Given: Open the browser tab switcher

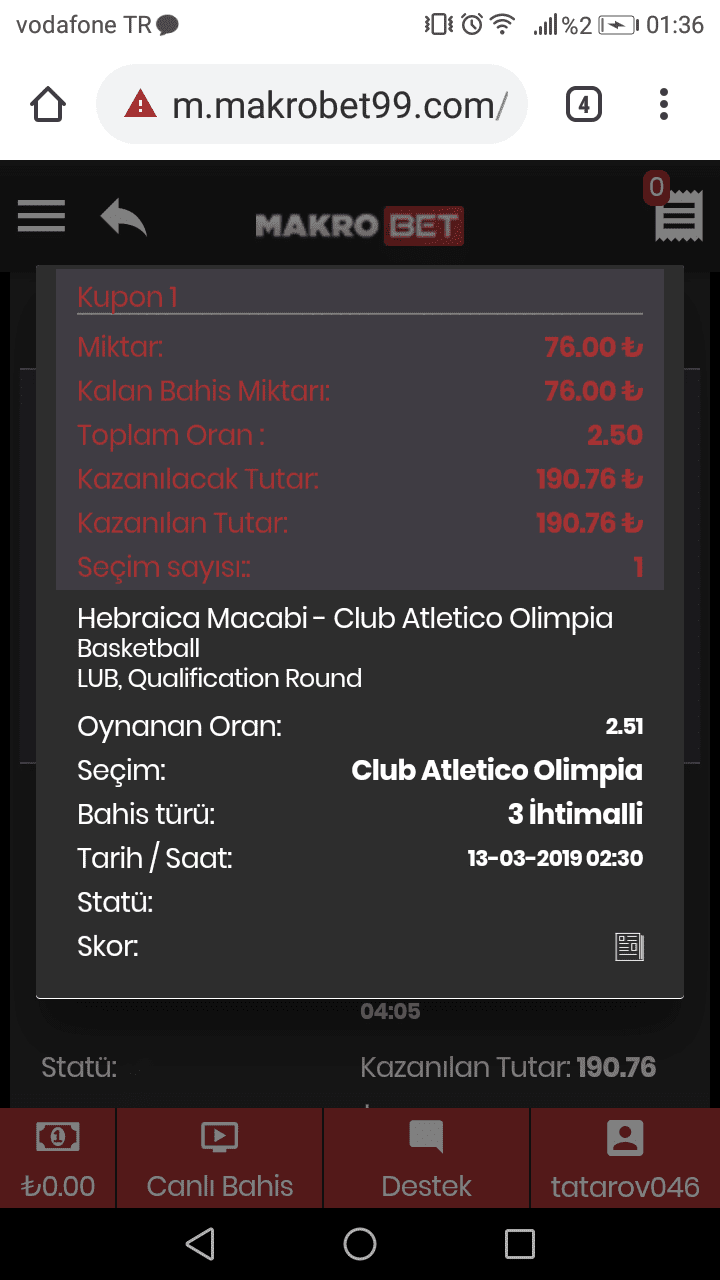Looking at the screenshot, I should (x=584, y=105).
